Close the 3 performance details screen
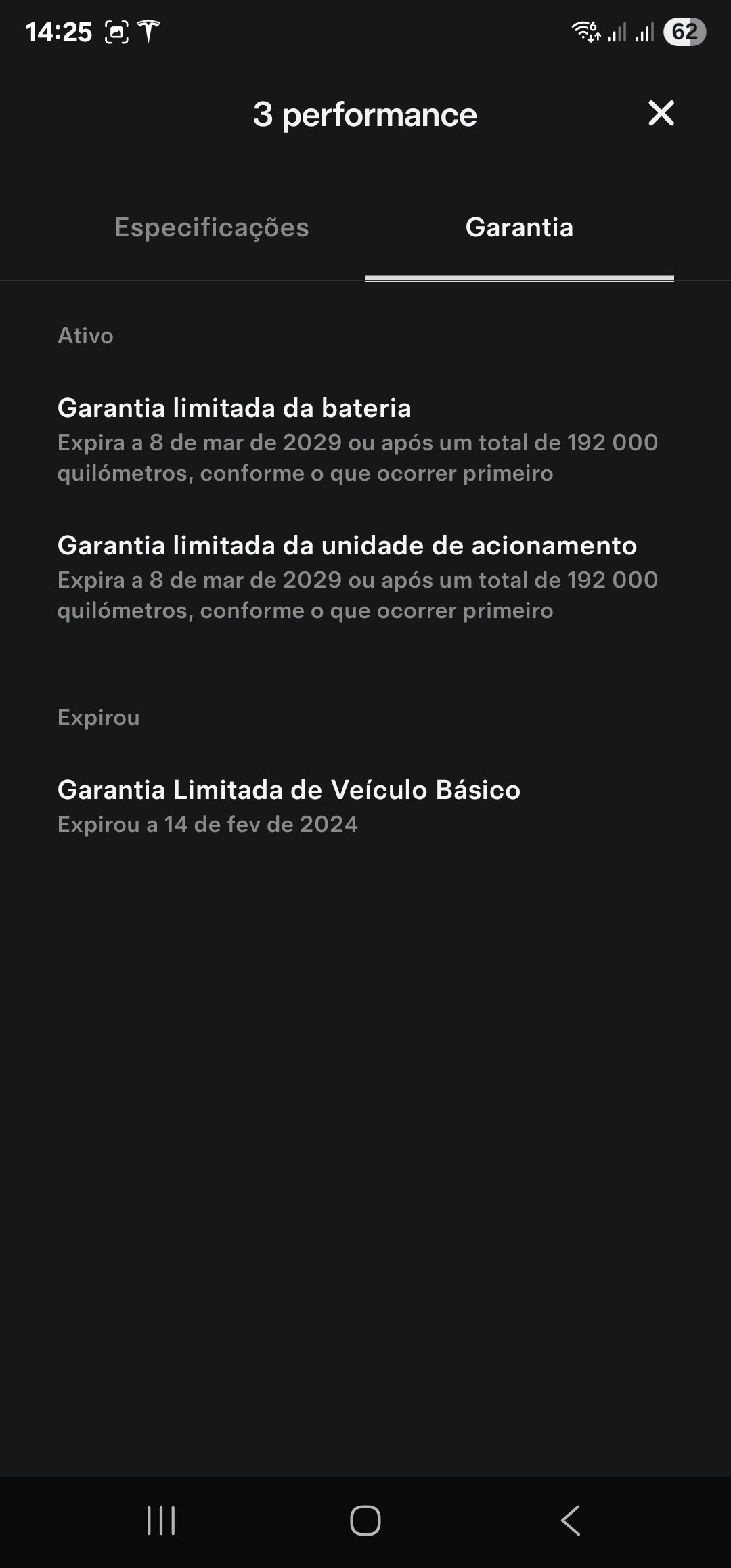The image size is (731, 1568). point(661,113)
